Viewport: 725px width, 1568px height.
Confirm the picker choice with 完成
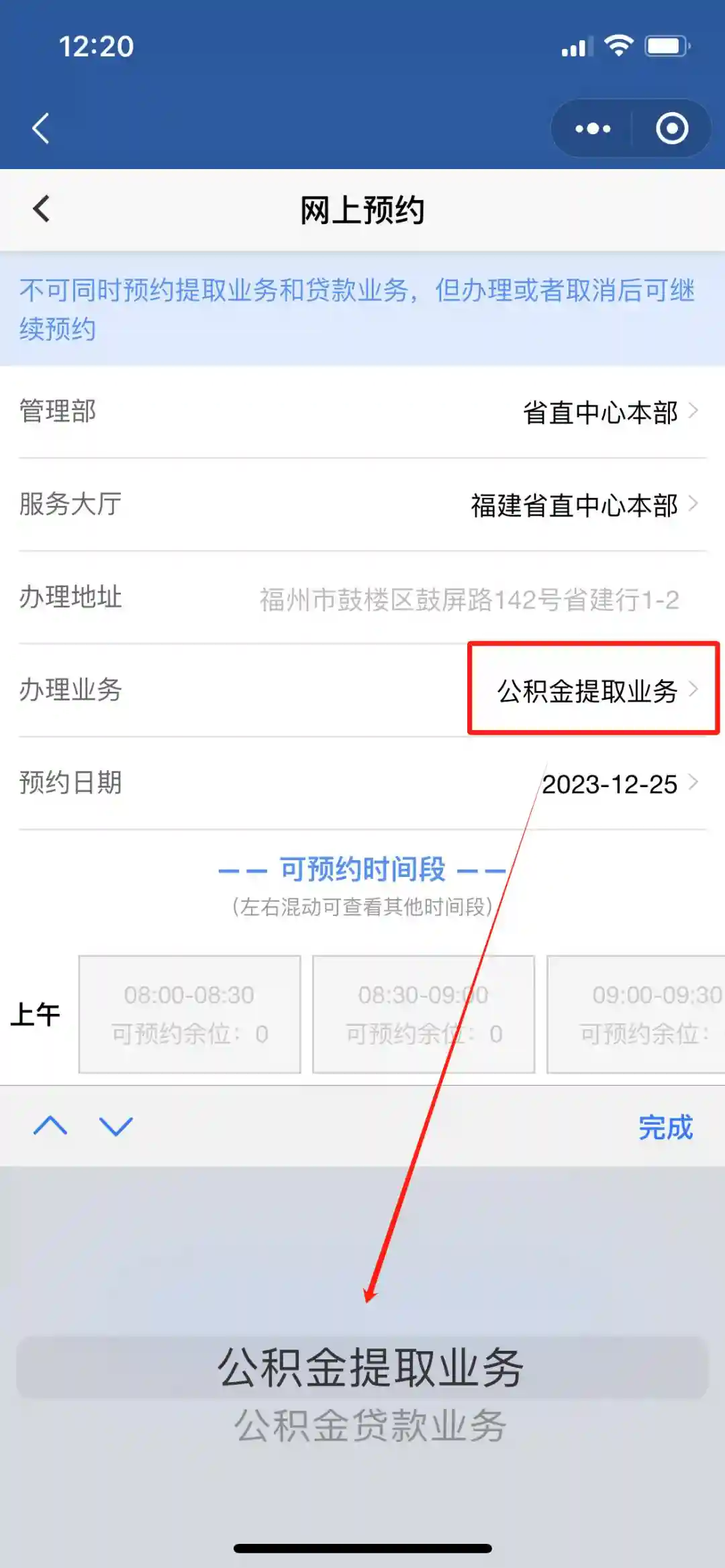point(665,1127)
